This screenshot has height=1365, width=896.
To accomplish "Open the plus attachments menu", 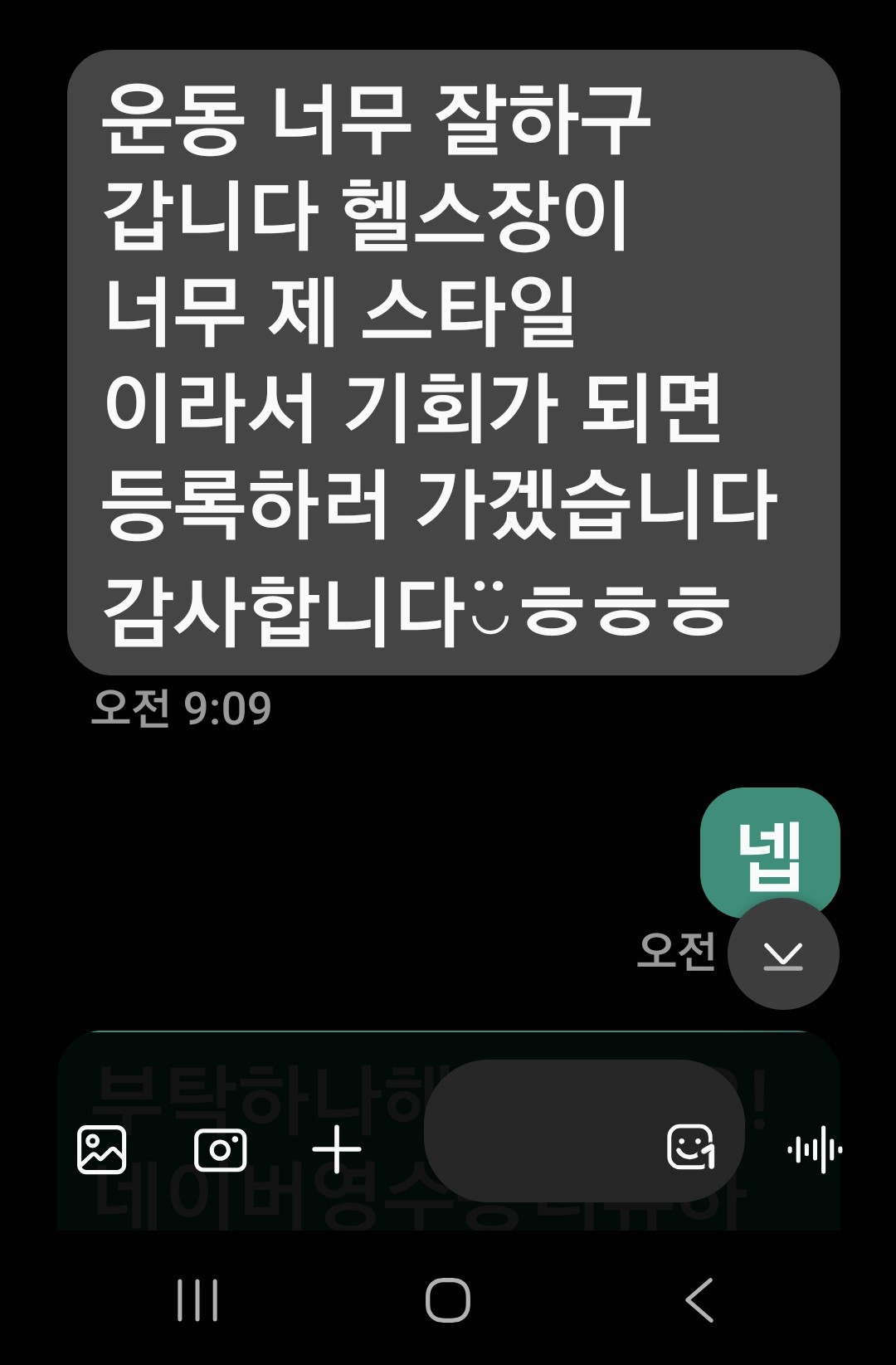I will (337, 1150).
